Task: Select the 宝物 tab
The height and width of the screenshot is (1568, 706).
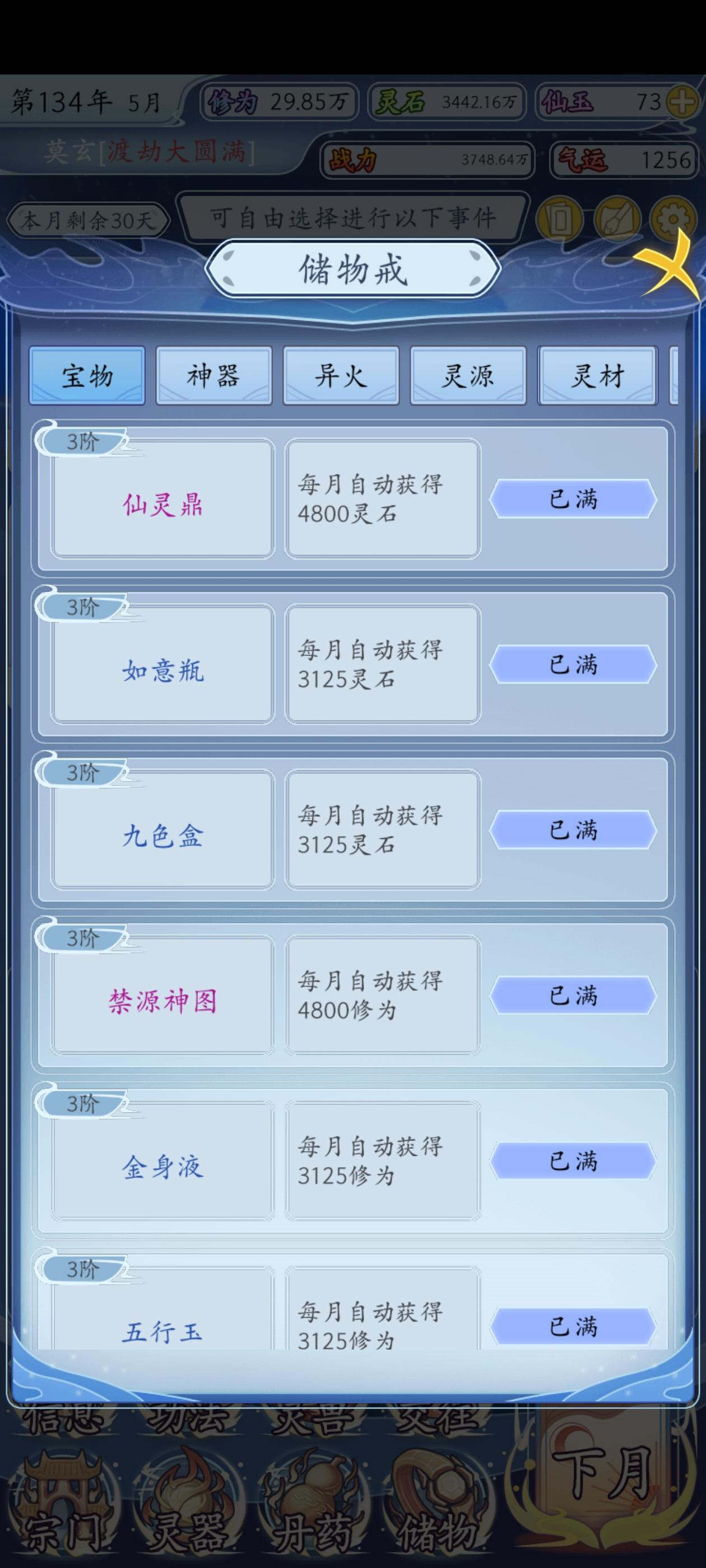Action: 86,376
